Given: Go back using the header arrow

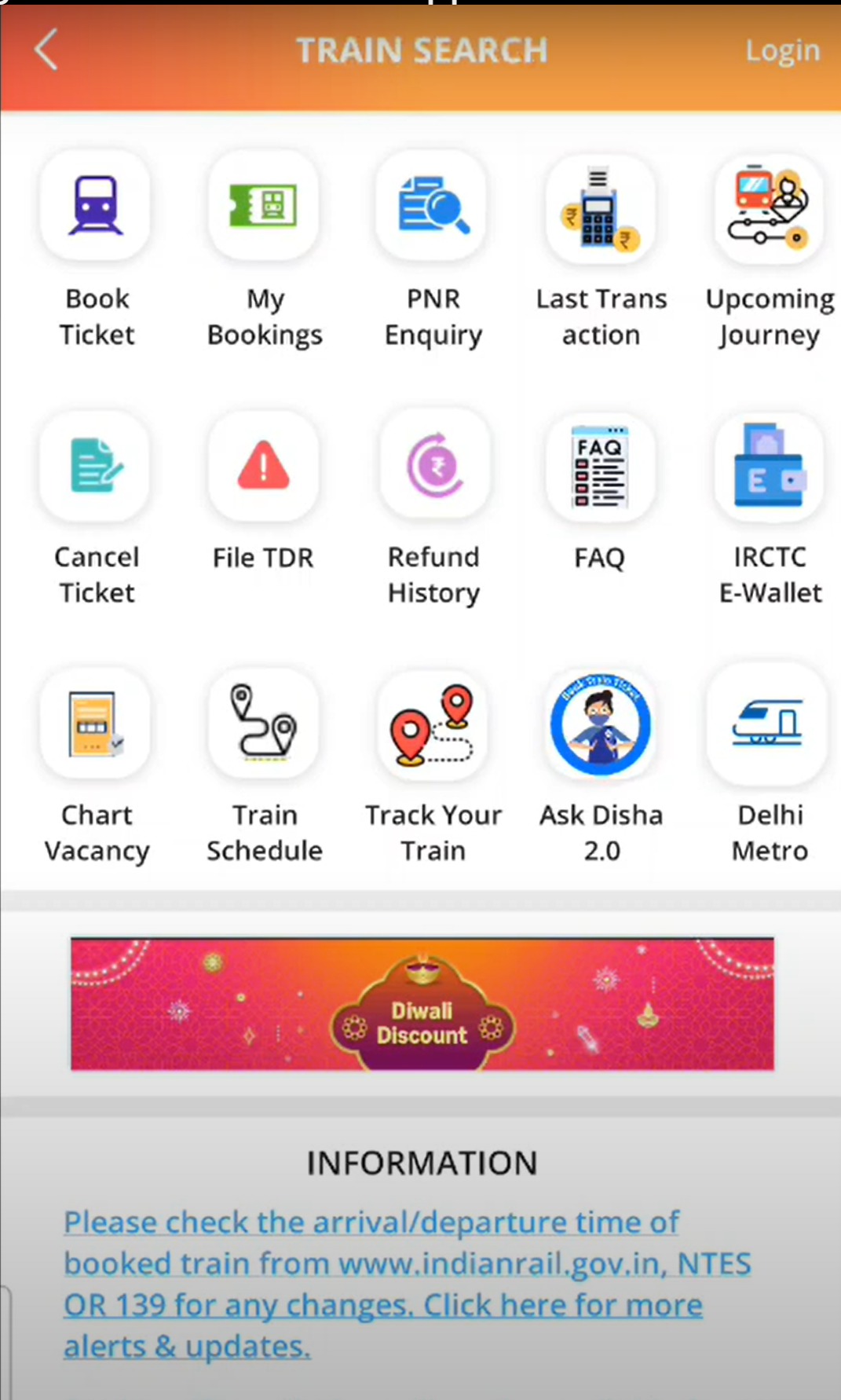Looking at the screenshot, I should (46, 50).
